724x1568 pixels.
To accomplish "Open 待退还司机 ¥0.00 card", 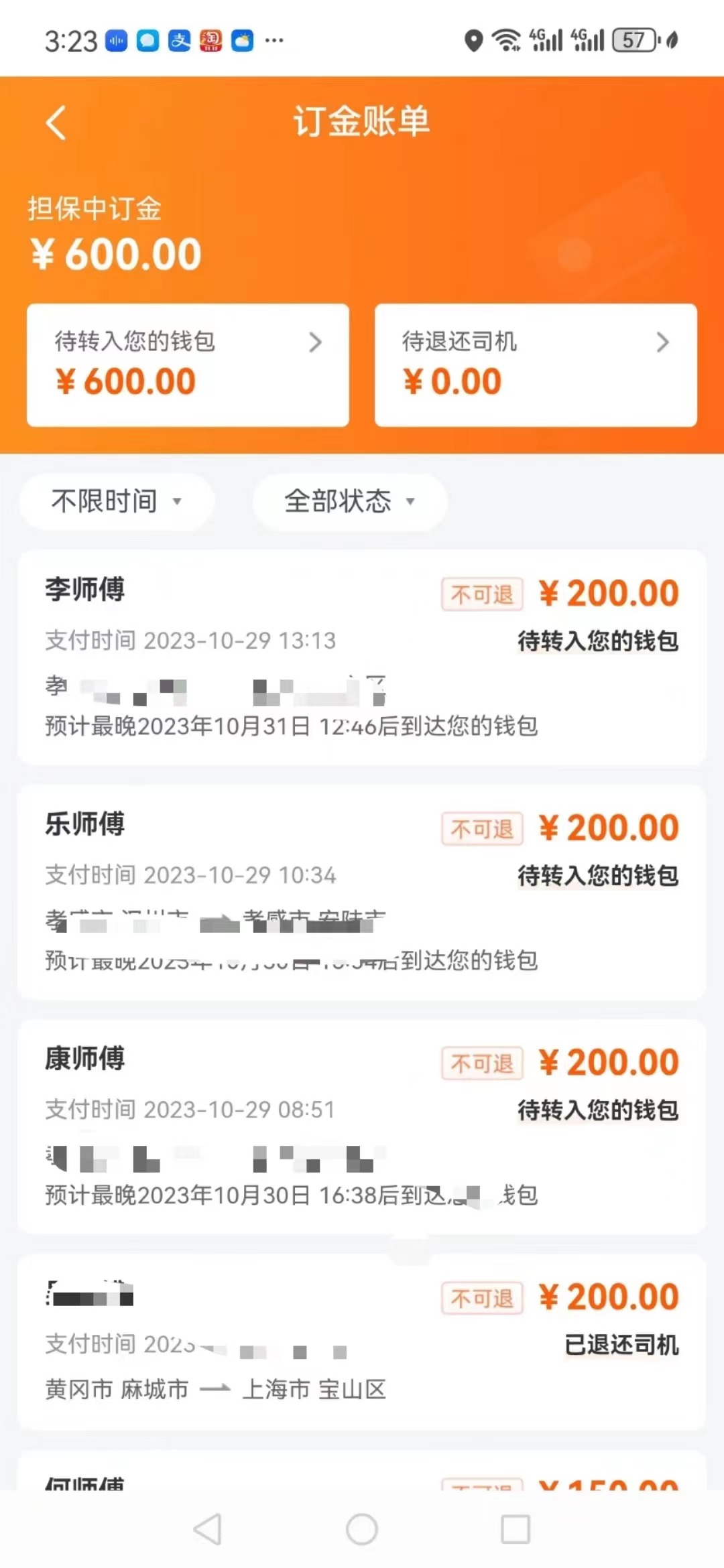I will click(536, 365).
